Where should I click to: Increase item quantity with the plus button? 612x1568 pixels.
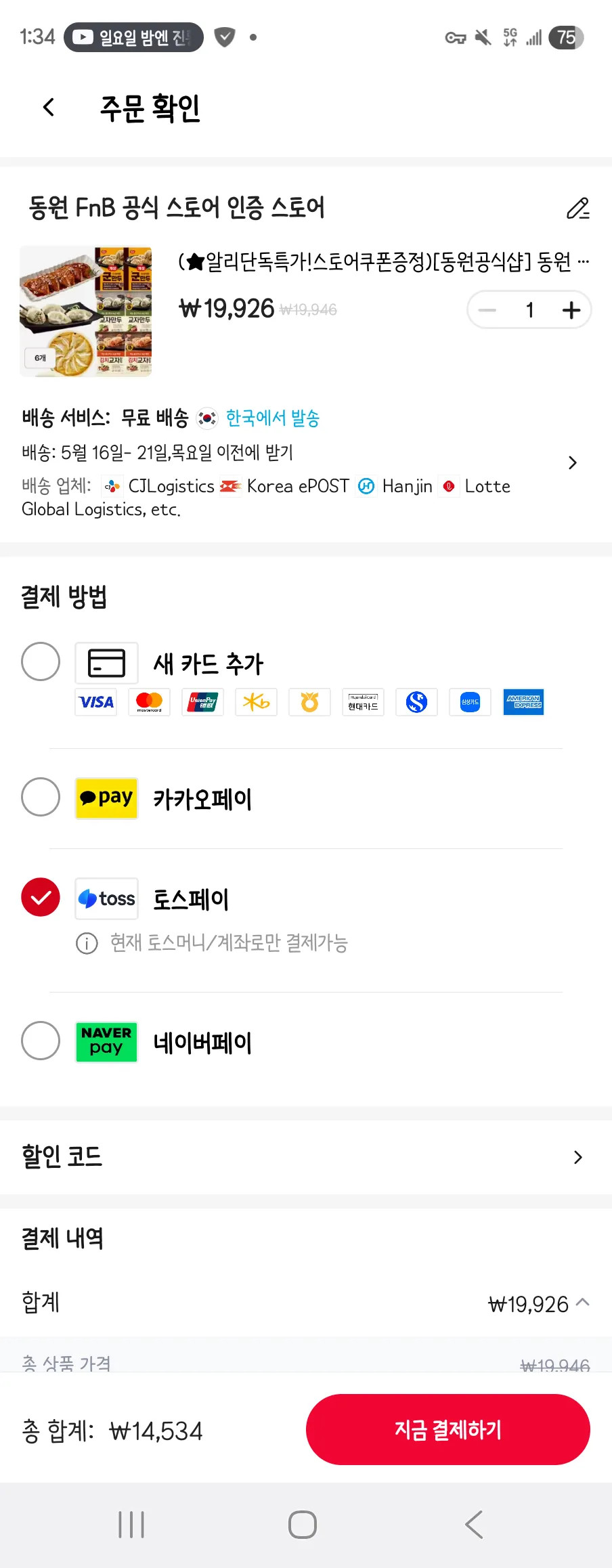click(x=571, y=310)
